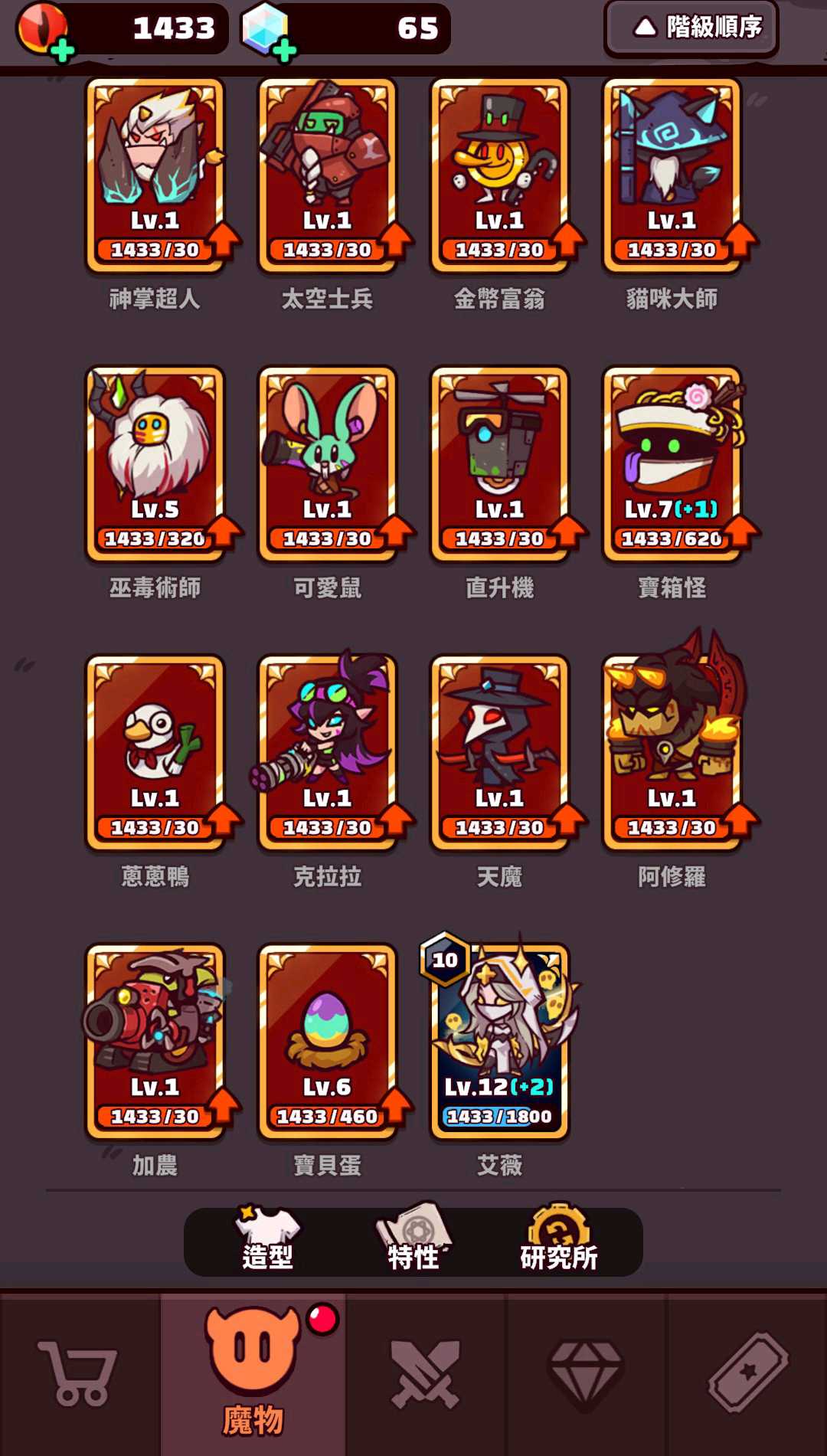
Task: Open the 貓咪大師 monster card
Action: 672,176
